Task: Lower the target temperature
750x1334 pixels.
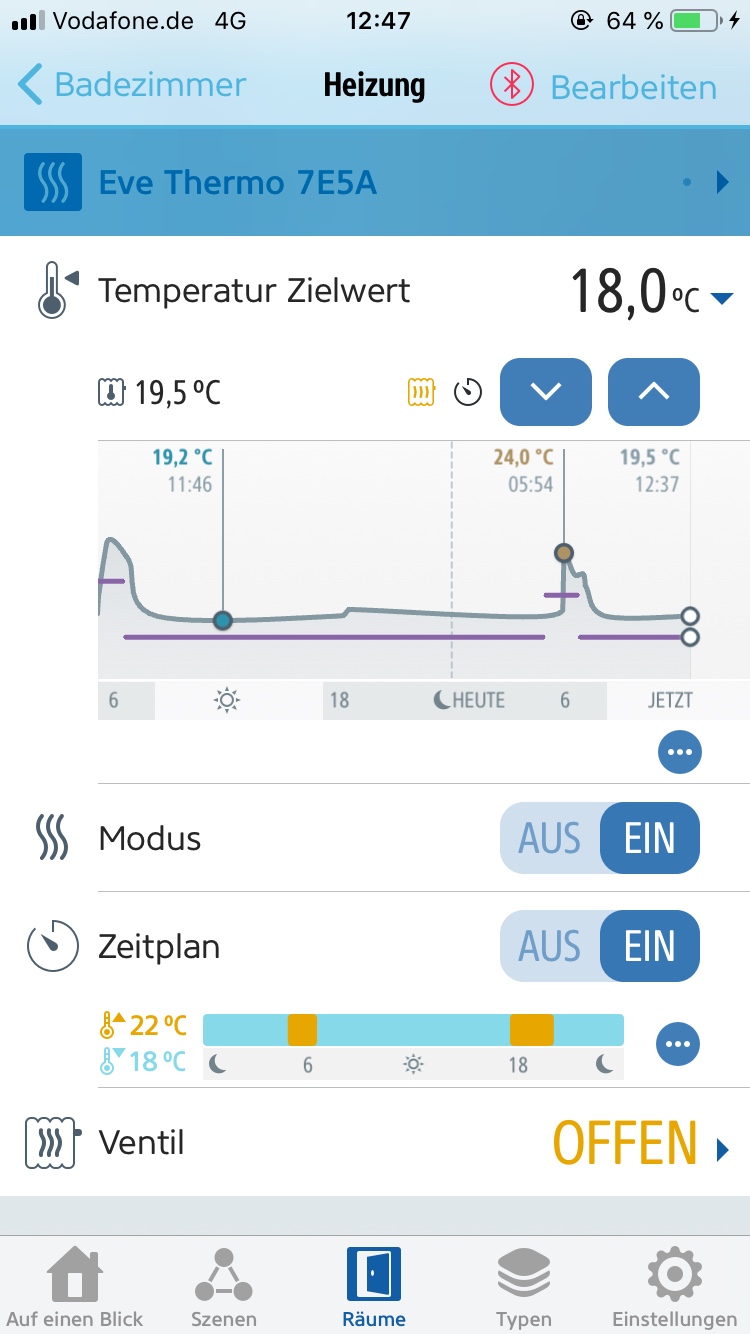Action: pos(546,392)
